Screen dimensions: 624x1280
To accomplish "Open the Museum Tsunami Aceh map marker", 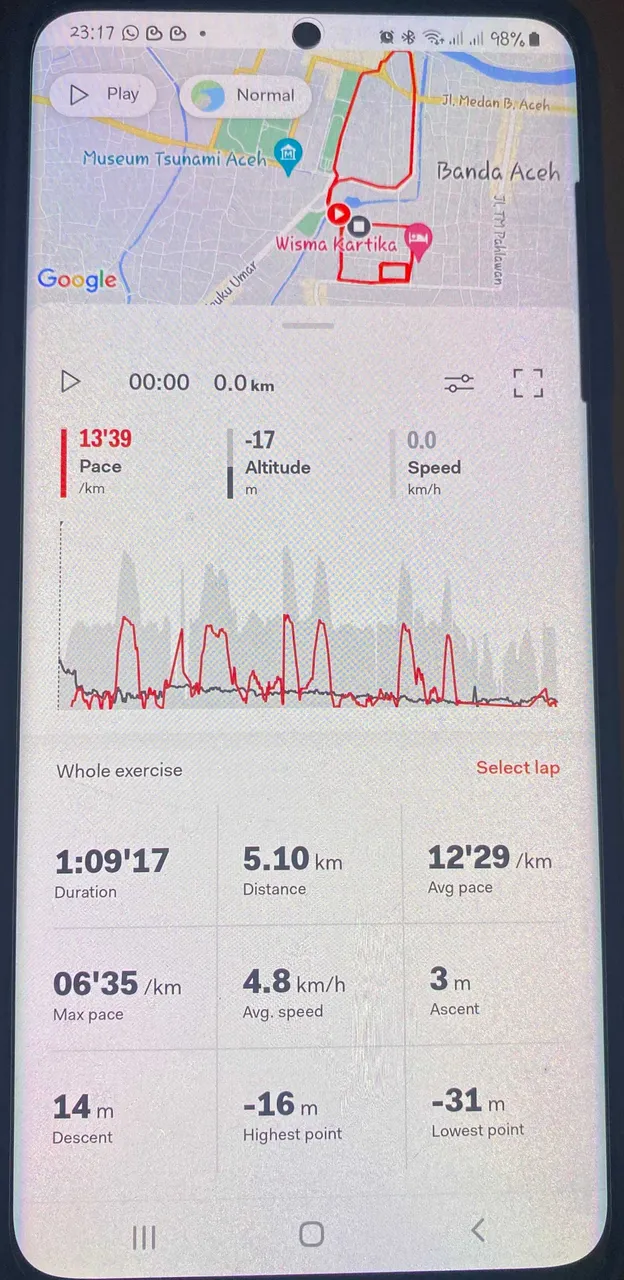I will pyautogui.click(x=289, y=157).
